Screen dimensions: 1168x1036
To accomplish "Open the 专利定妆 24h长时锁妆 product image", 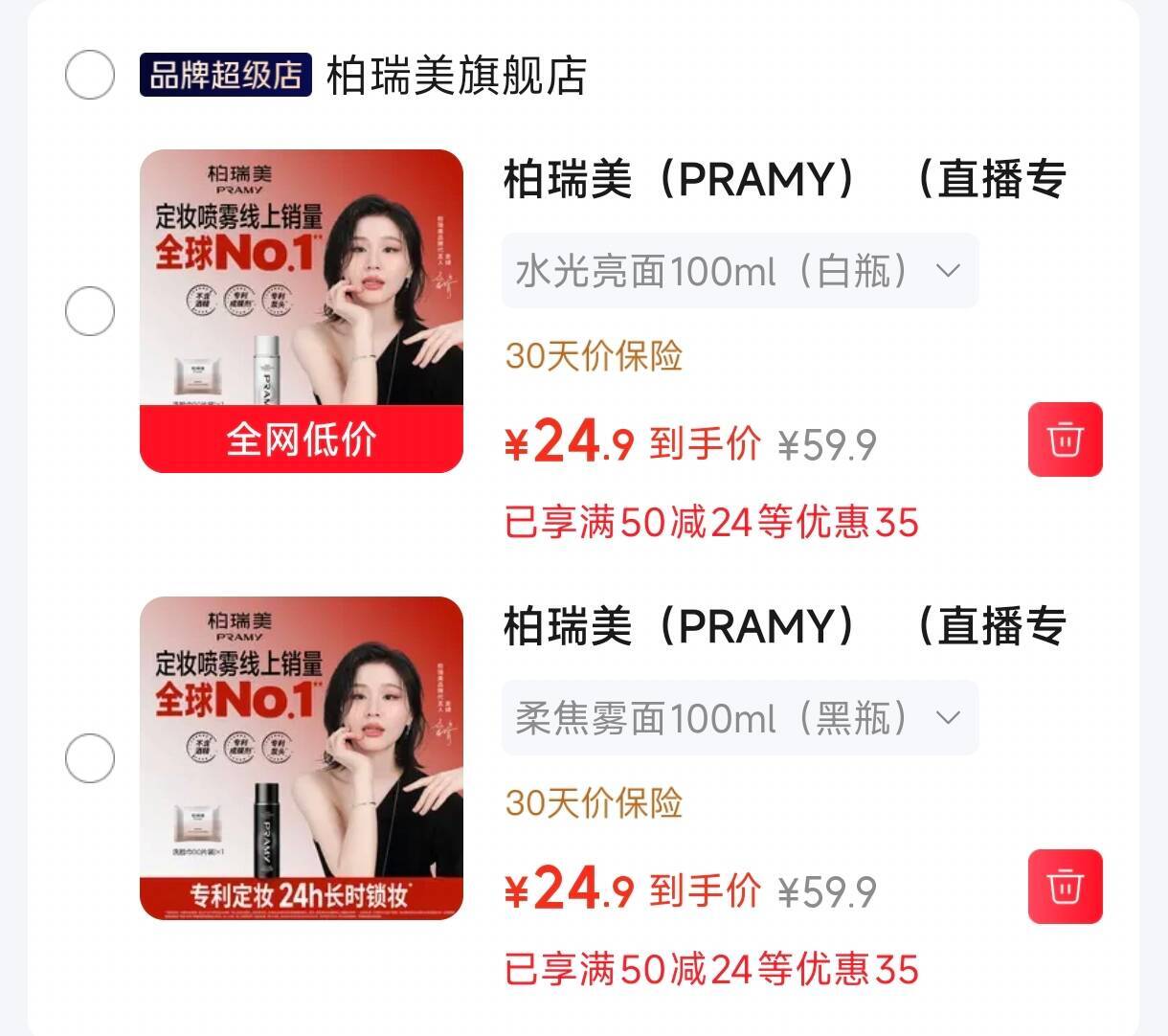I will (x=302, y=758).
